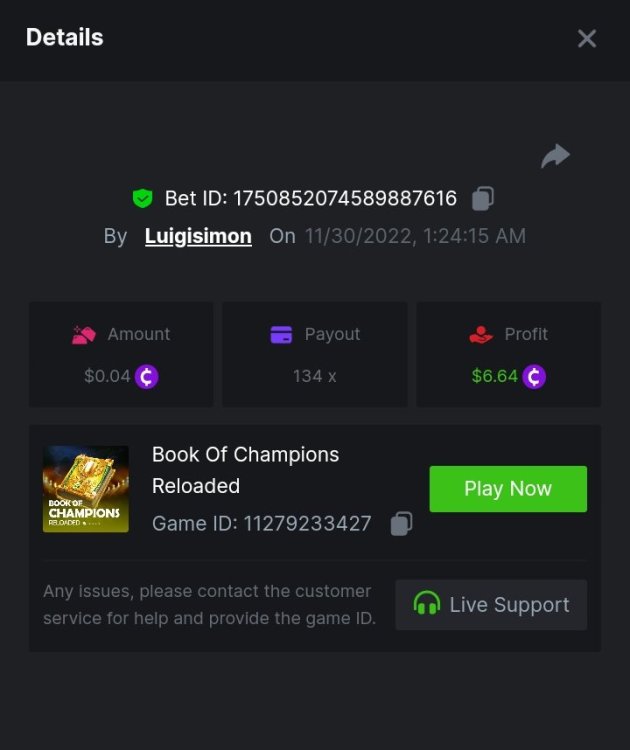
Task: Tap the Play Now button
Action: [508, 489]
